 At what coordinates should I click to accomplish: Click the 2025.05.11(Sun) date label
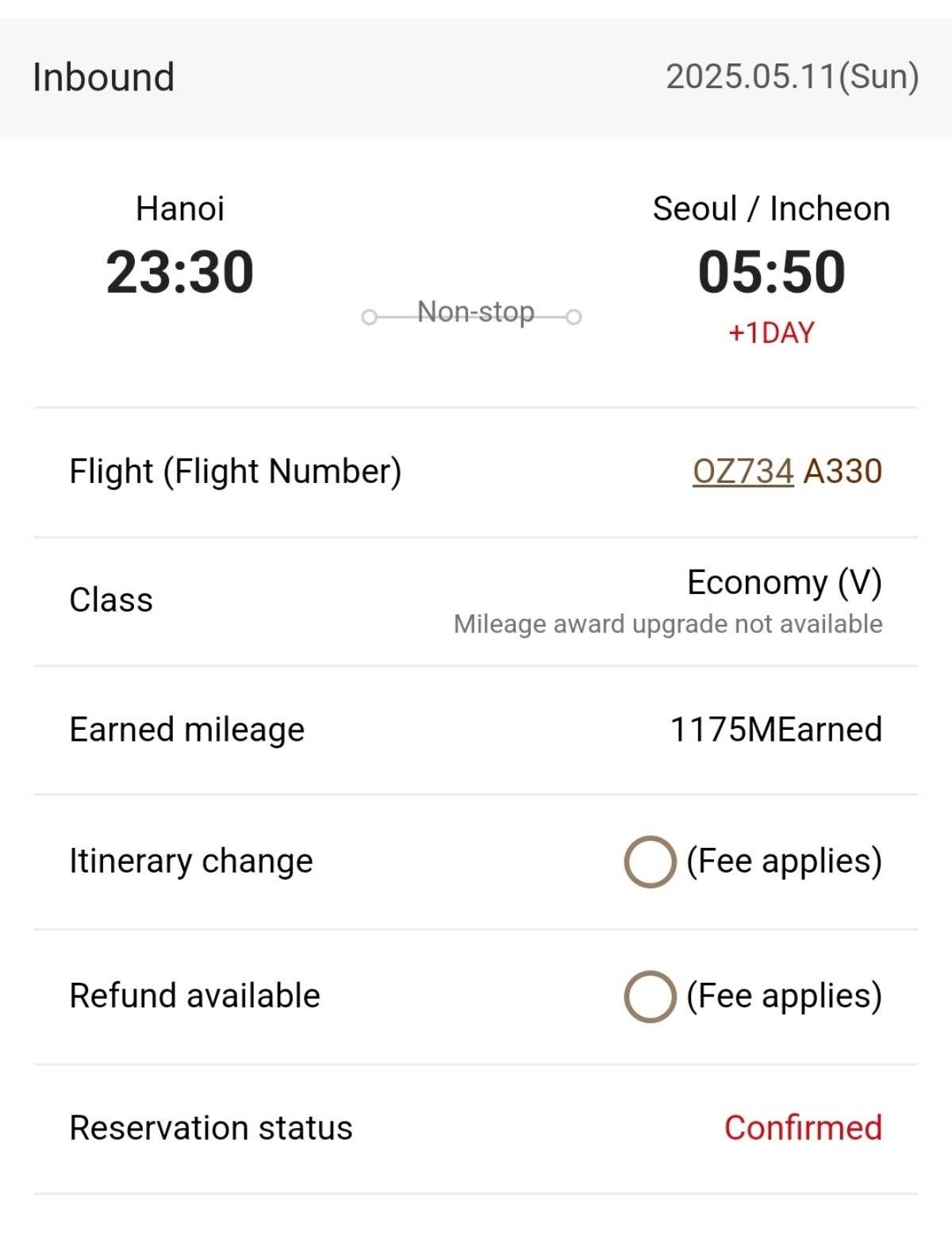(x=790, y=77)
